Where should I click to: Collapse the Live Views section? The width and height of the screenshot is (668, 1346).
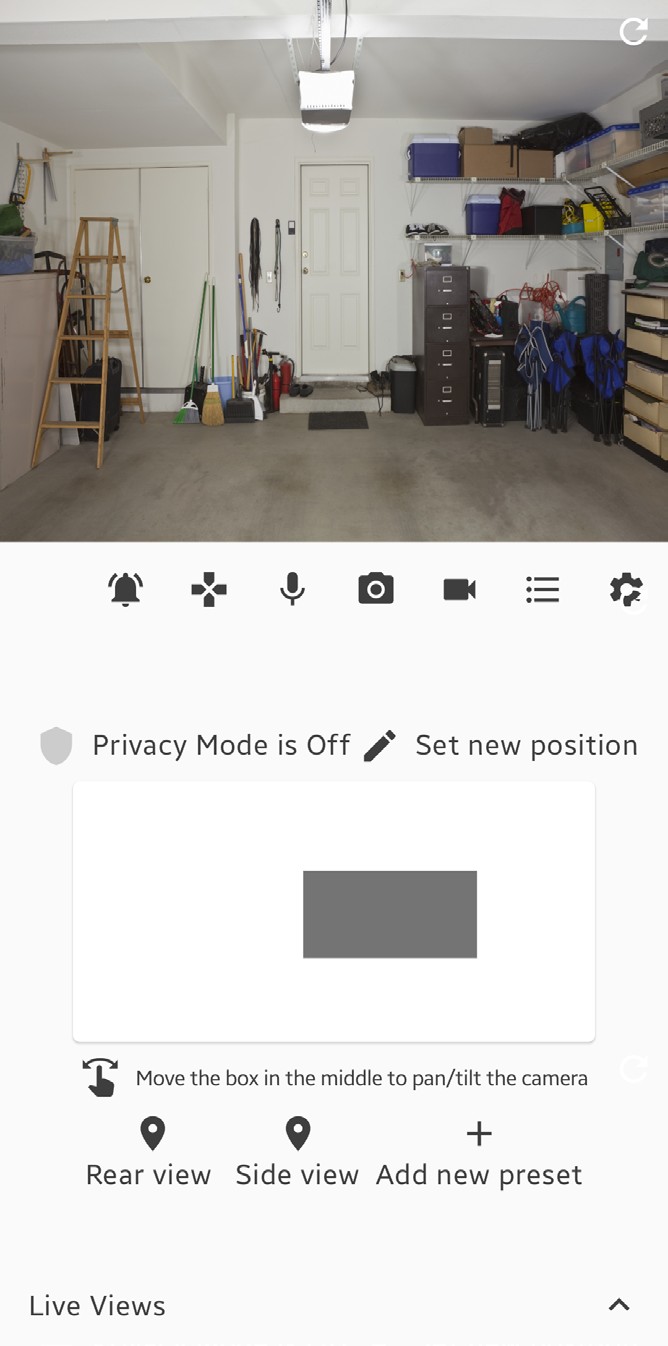point(619,1305)
